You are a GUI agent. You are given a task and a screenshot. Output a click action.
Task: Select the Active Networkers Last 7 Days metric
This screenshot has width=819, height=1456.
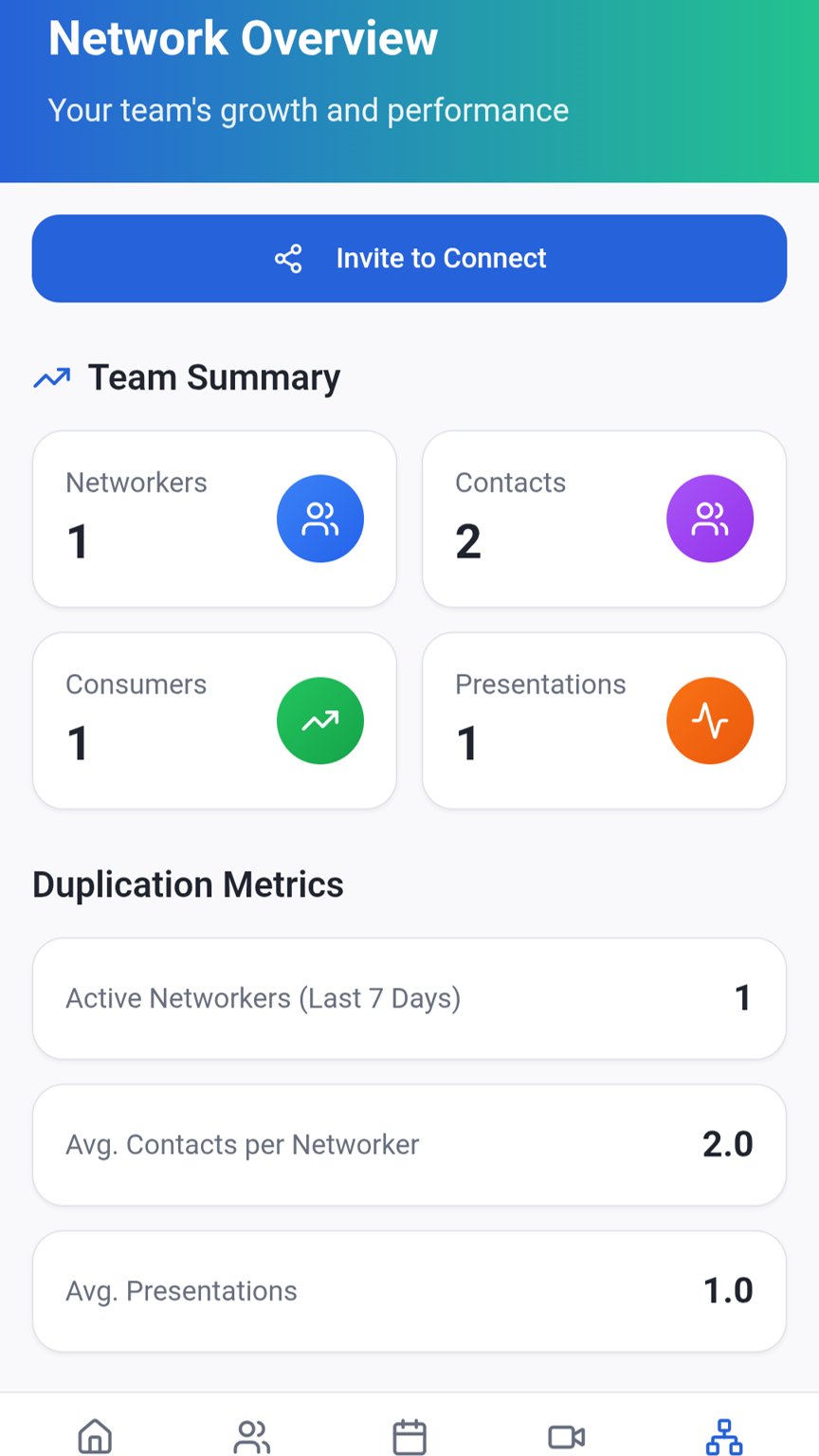point(409,998)
